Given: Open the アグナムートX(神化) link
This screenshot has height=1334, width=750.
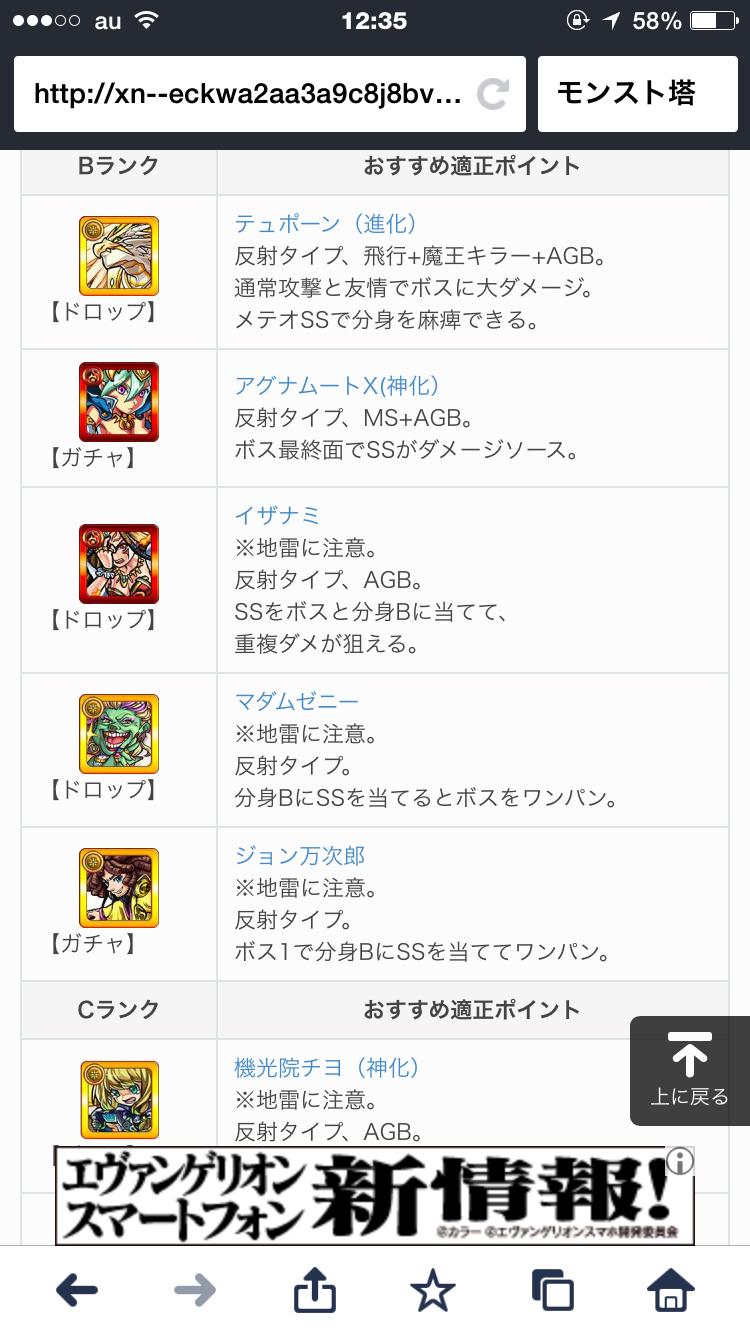Looking at the screenshot, I should pyautogui.click(x=336, y=386).
